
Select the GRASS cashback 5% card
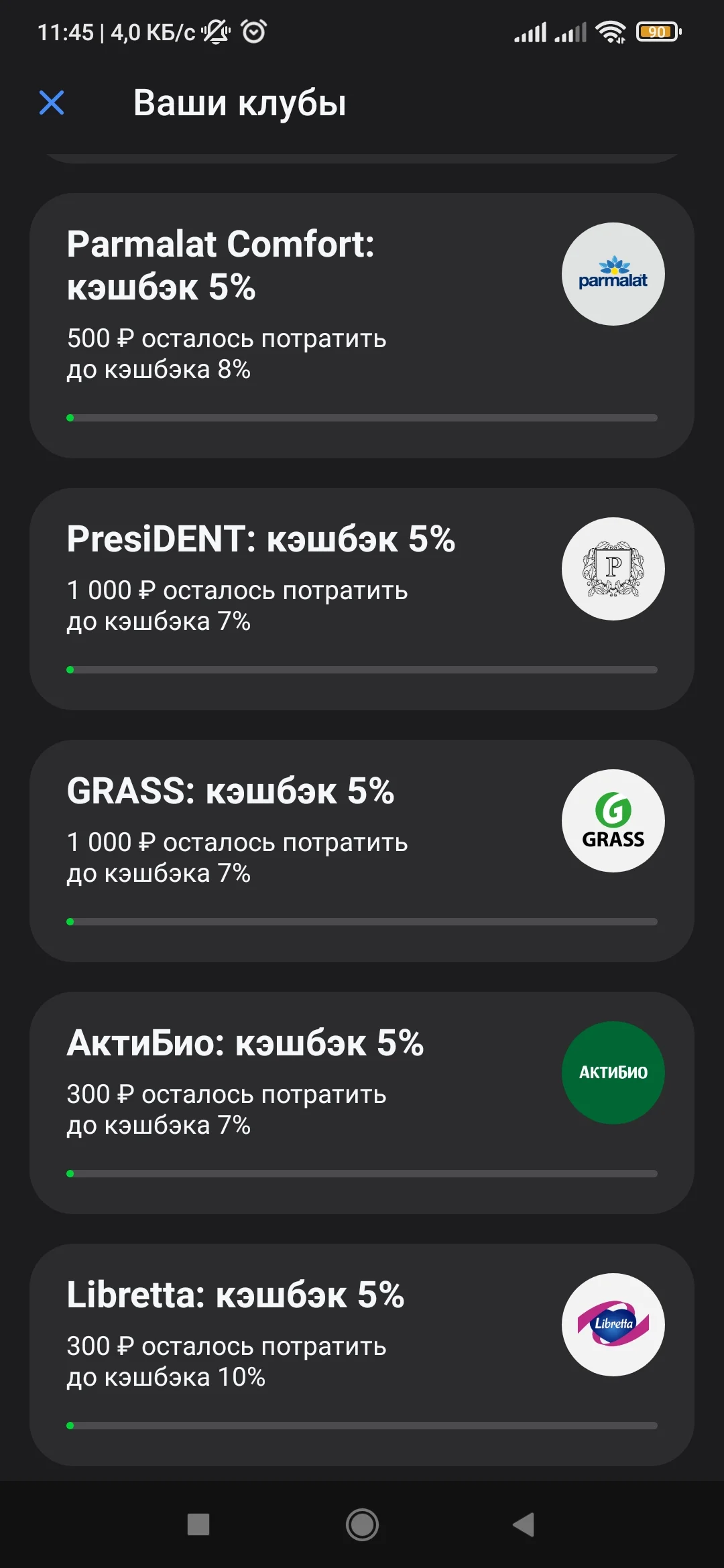click(362, 851)
